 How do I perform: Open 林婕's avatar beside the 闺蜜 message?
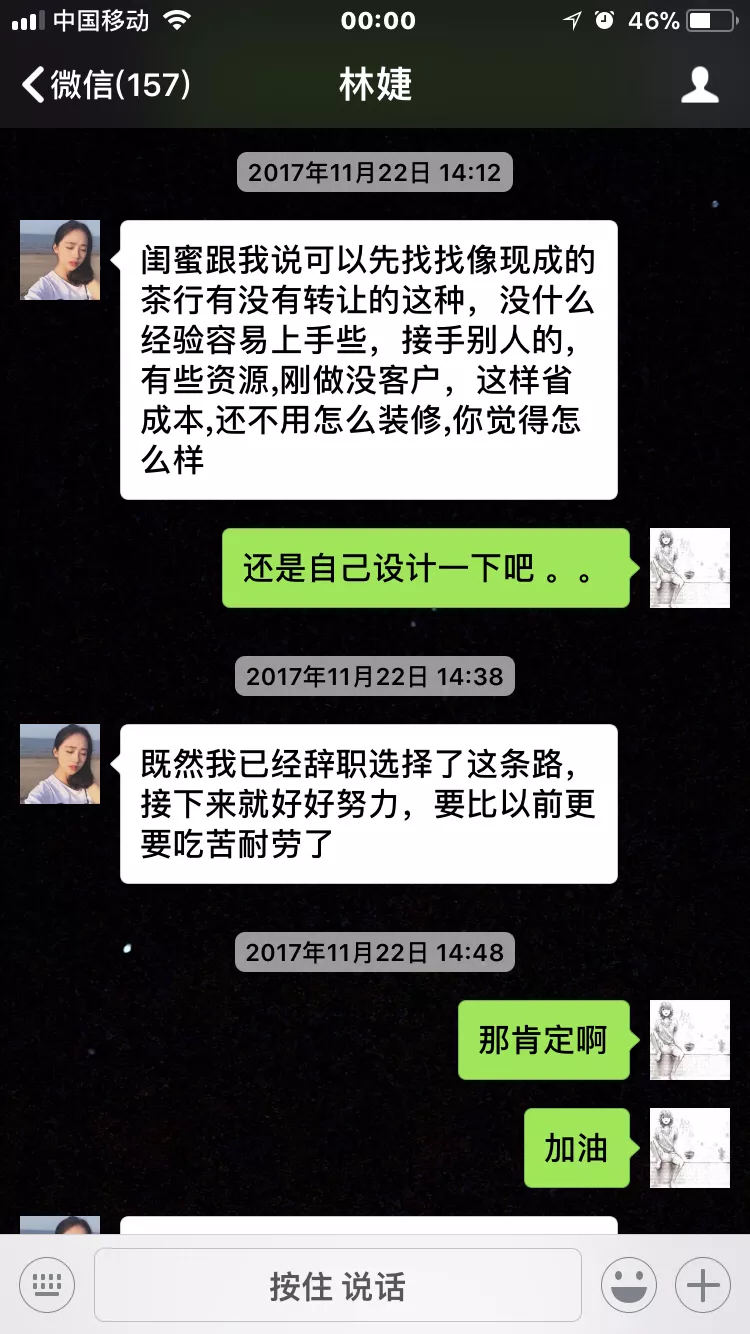pyautogui.click(x=60, y=260)
